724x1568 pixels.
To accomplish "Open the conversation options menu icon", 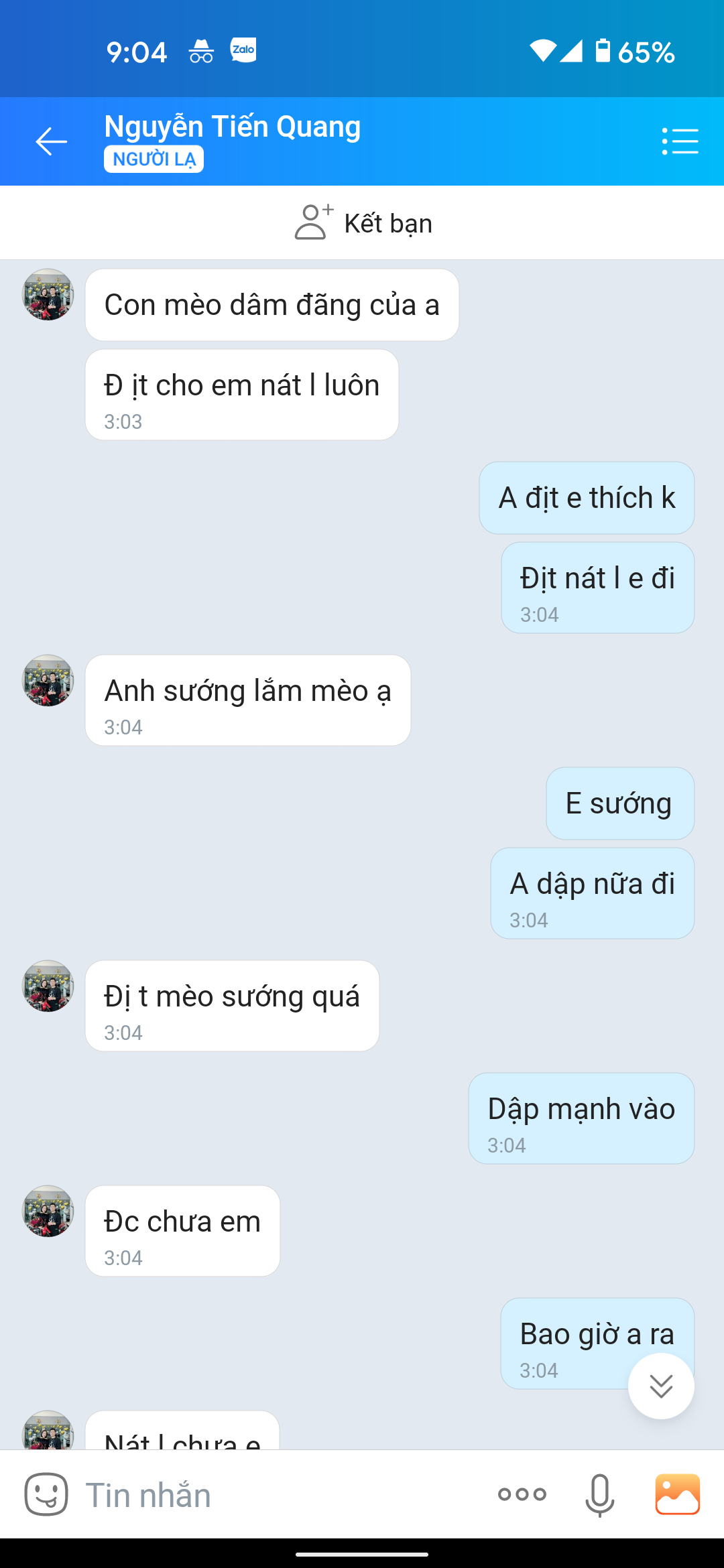I will (x=680, y=141).
